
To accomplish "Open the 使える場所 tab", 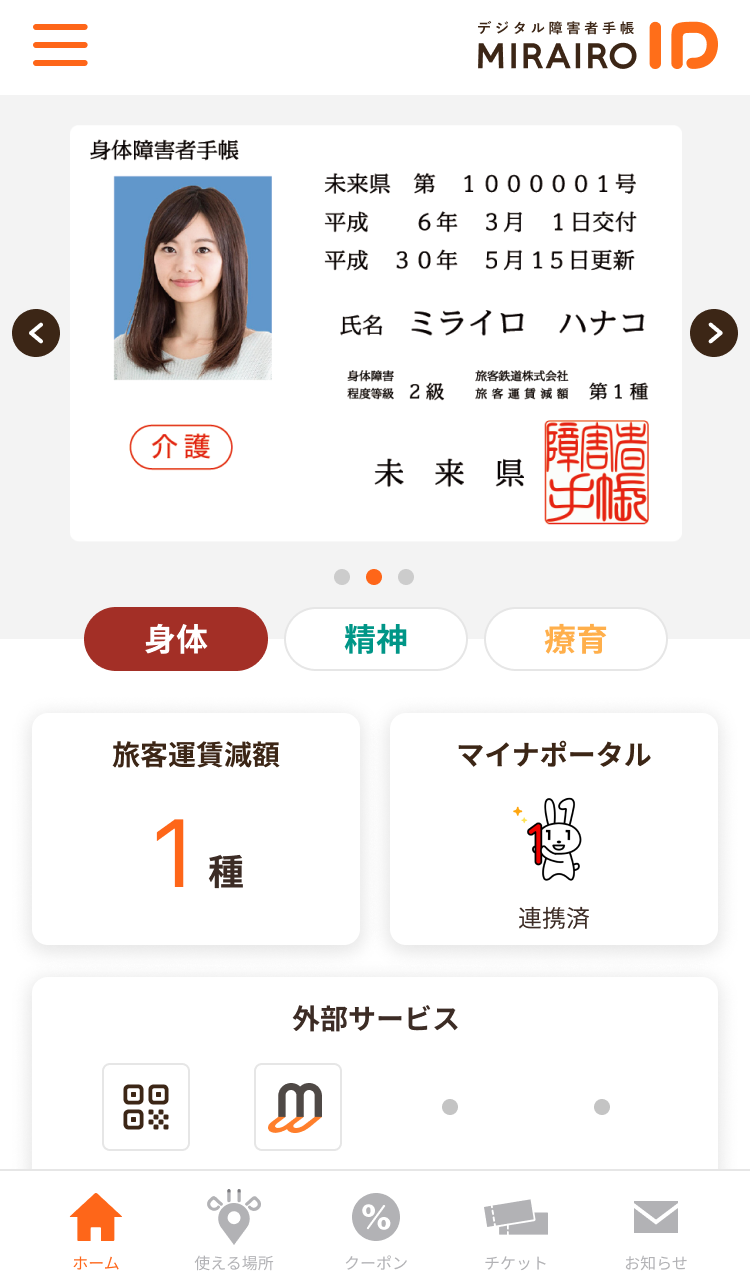I will tap(234, 1231).
